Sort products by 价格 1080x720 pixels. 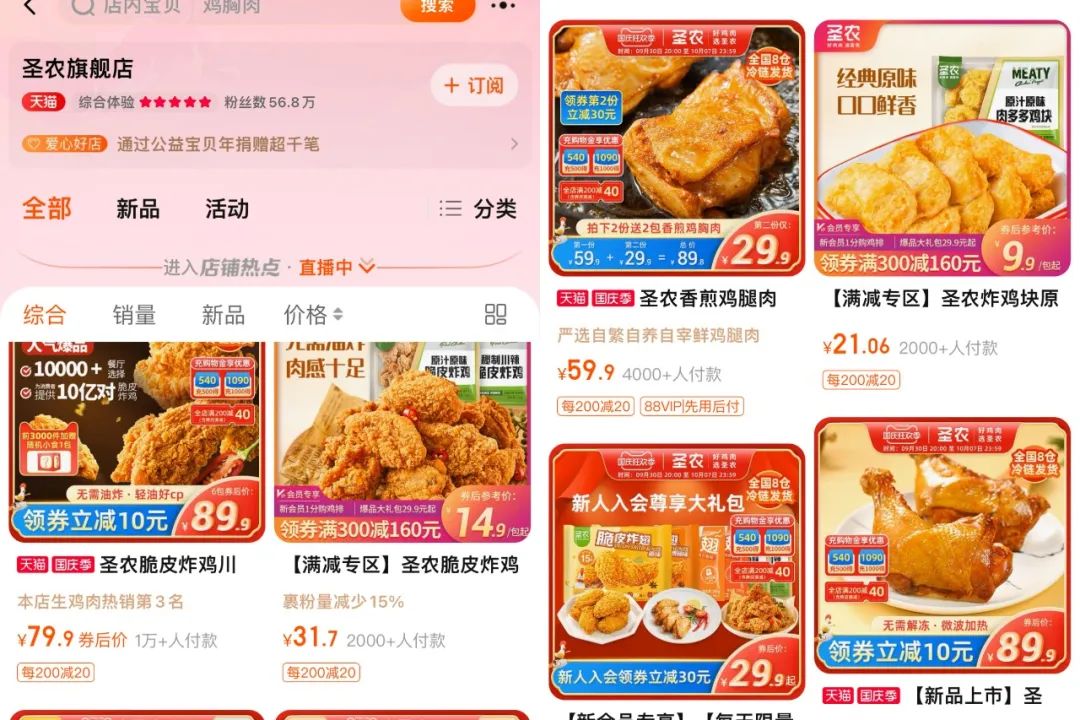(313, 315)
